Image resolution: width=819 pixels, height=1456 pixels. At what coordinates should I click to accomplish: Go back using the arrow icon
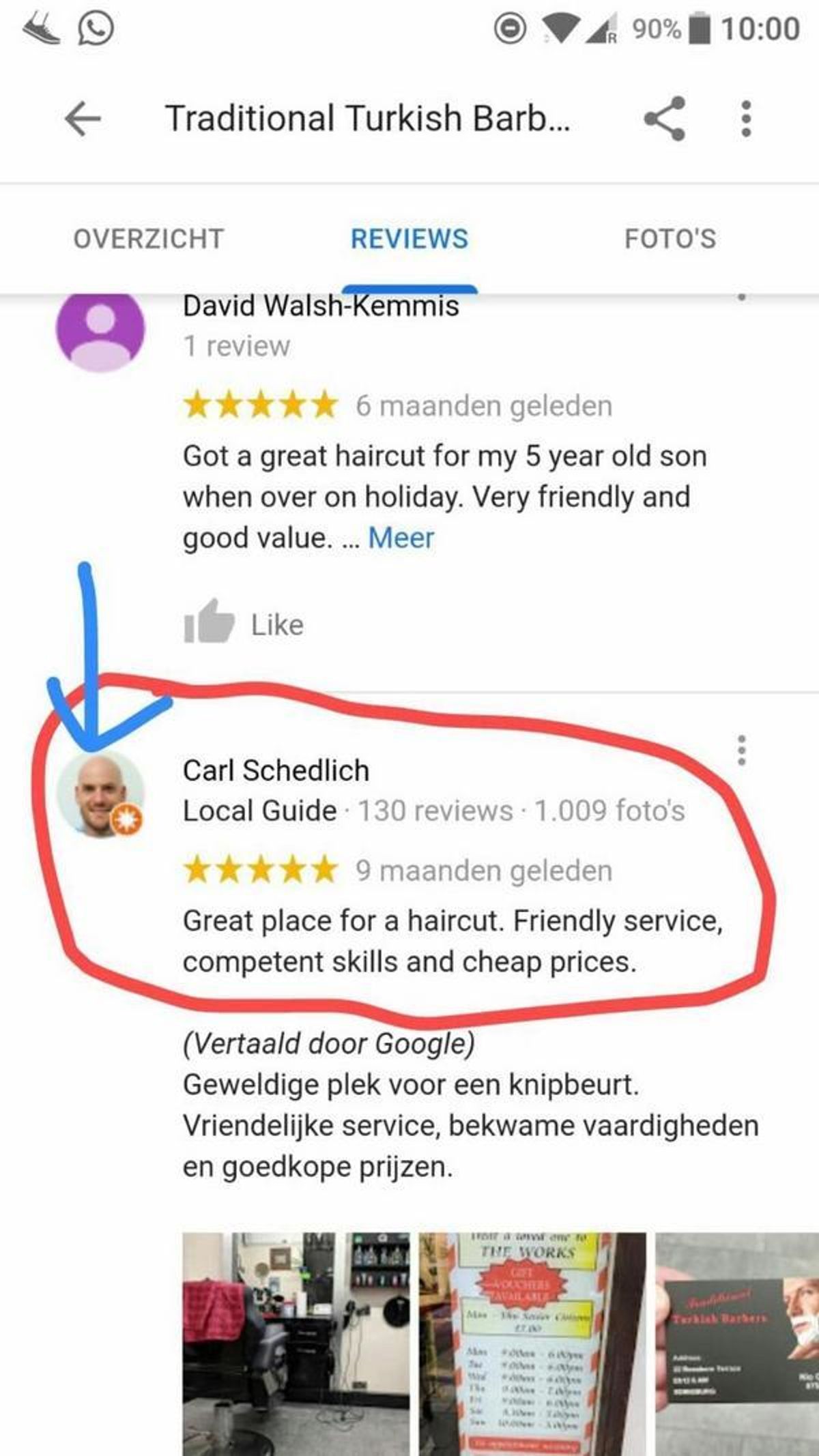click(x=83, y=119)
